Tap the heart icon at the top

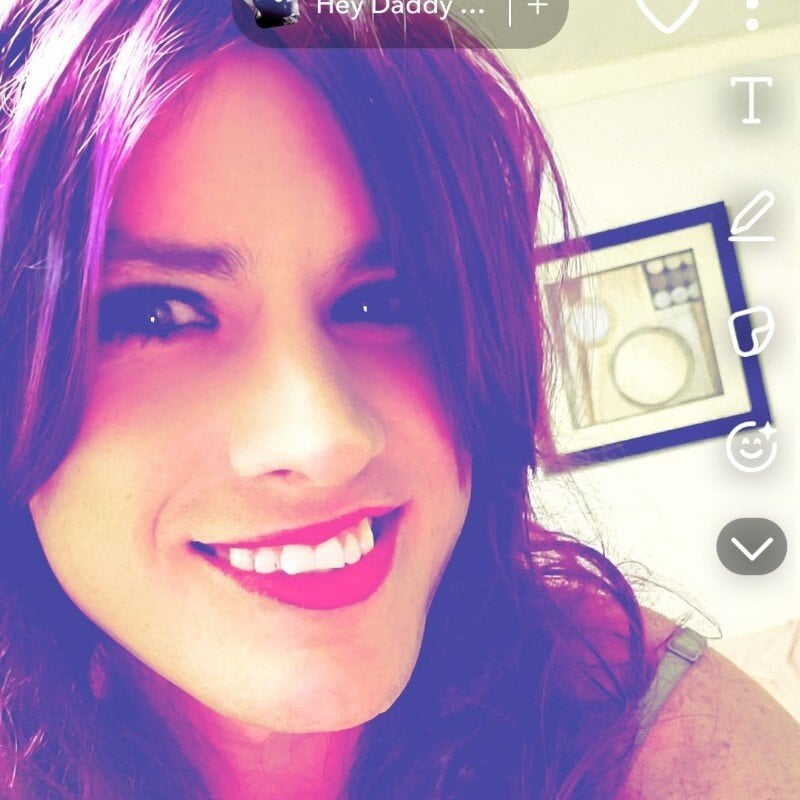(x=668, y=12)
